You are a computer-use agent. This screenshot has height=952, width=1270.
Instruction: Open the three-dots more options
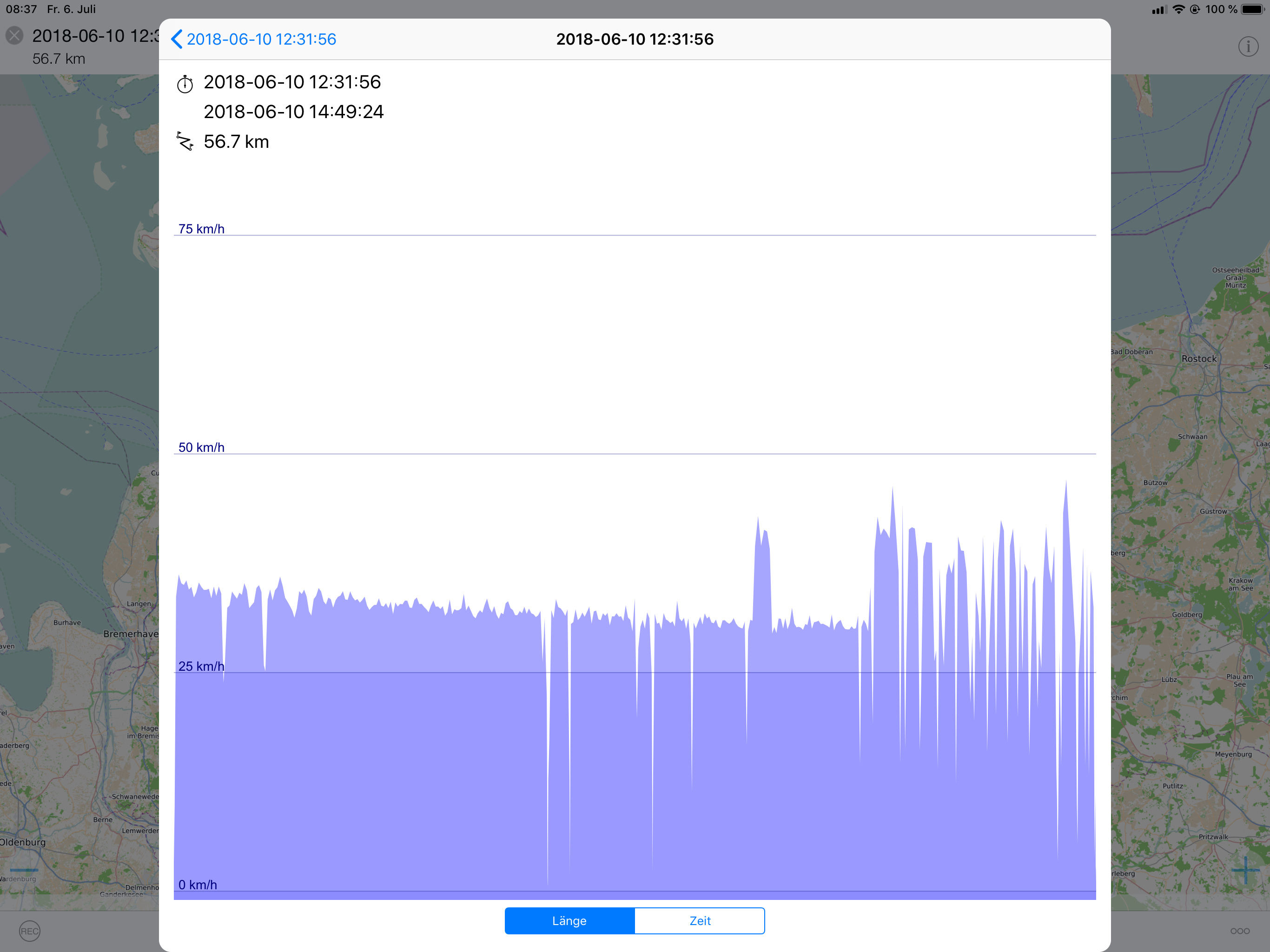[1240, 931]
